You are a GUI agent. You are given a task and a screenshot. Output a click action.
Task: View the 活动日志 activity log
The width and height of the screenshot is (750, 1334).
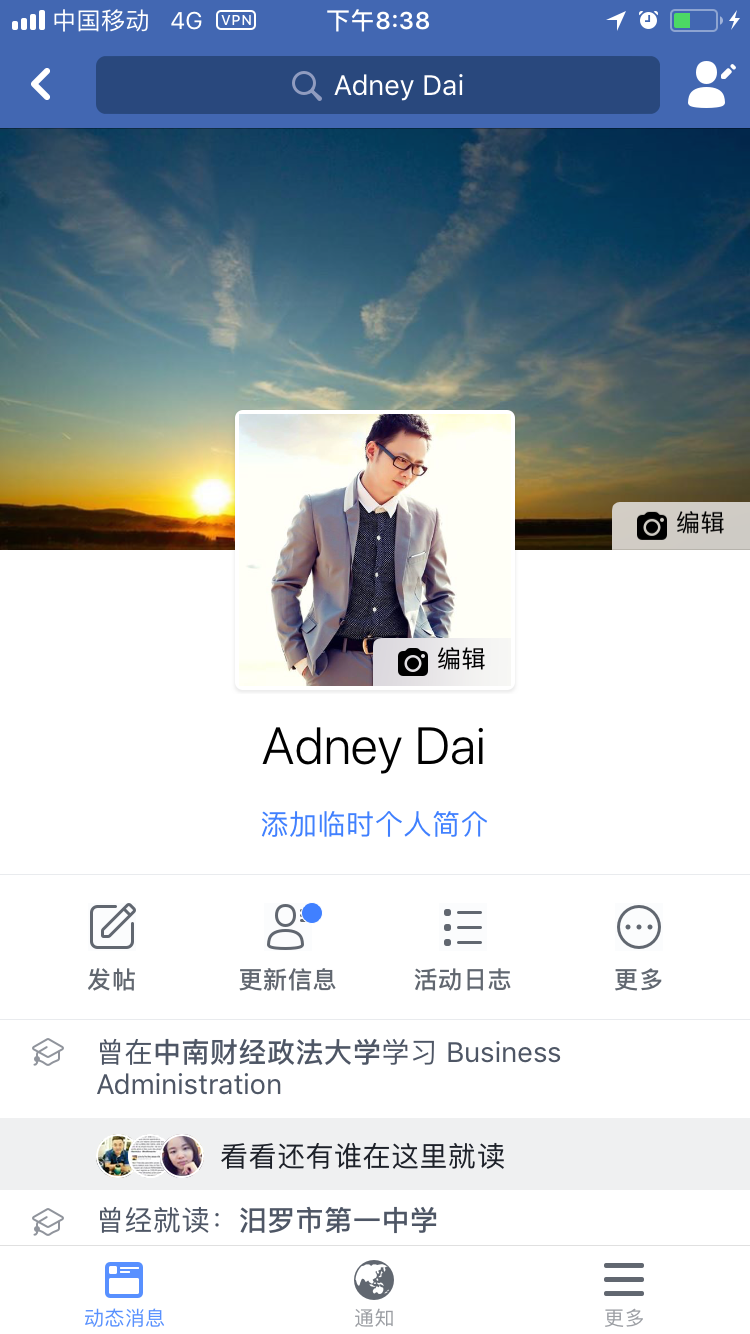point(462,947)
